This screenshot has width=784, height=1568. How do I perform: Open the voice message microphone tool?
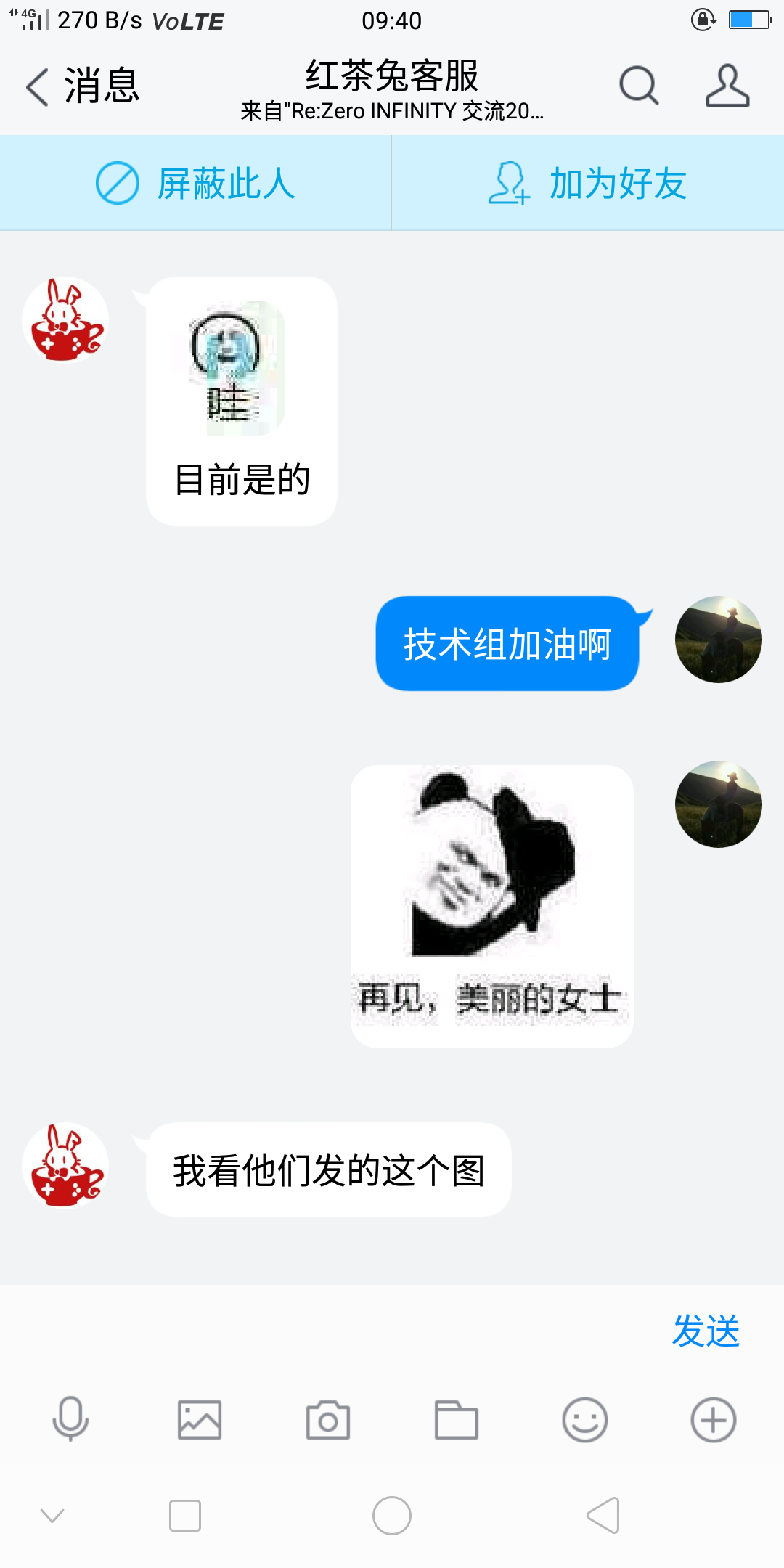[70, 1421]
